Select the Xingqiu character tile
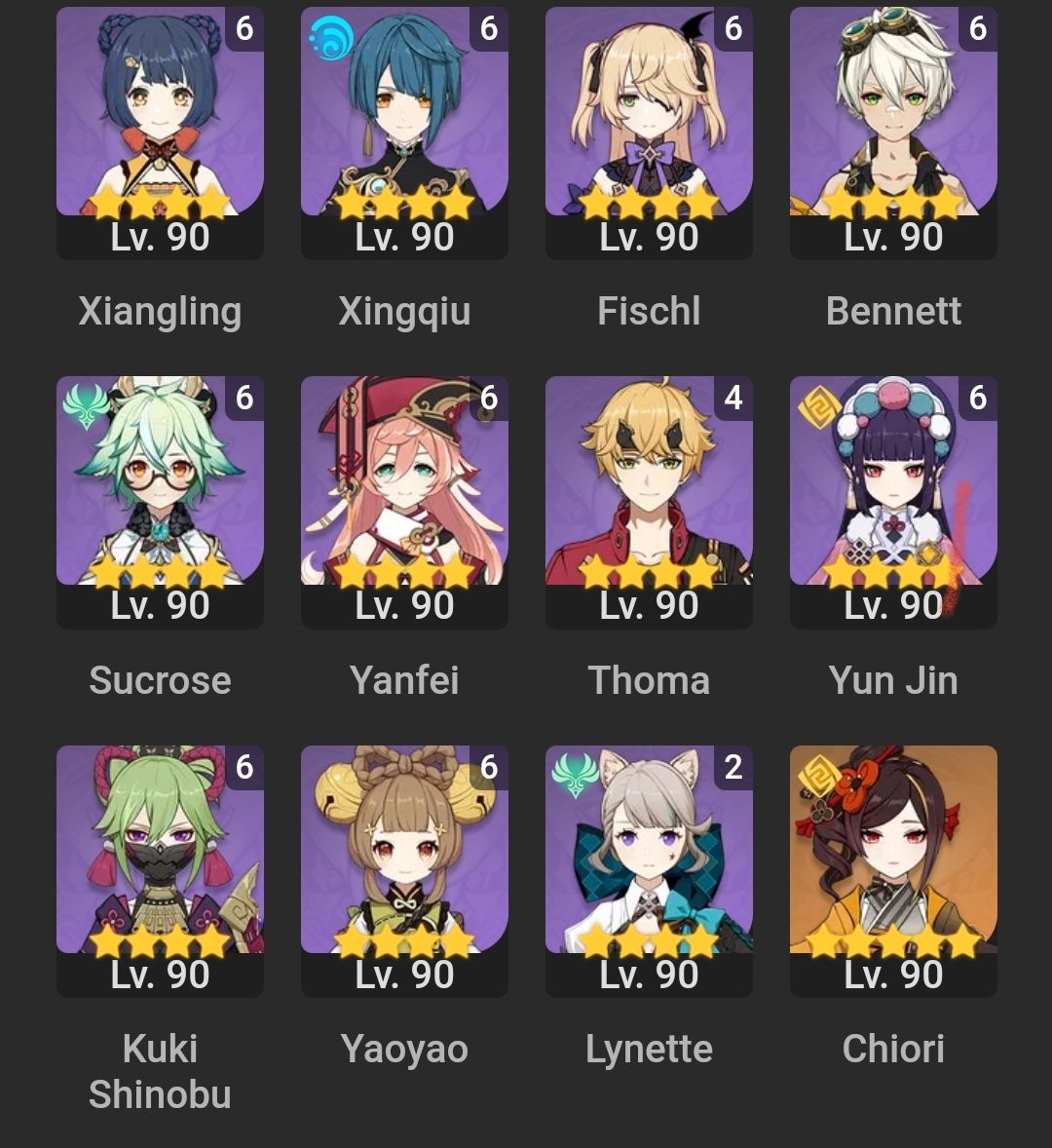 coord(404,132)
